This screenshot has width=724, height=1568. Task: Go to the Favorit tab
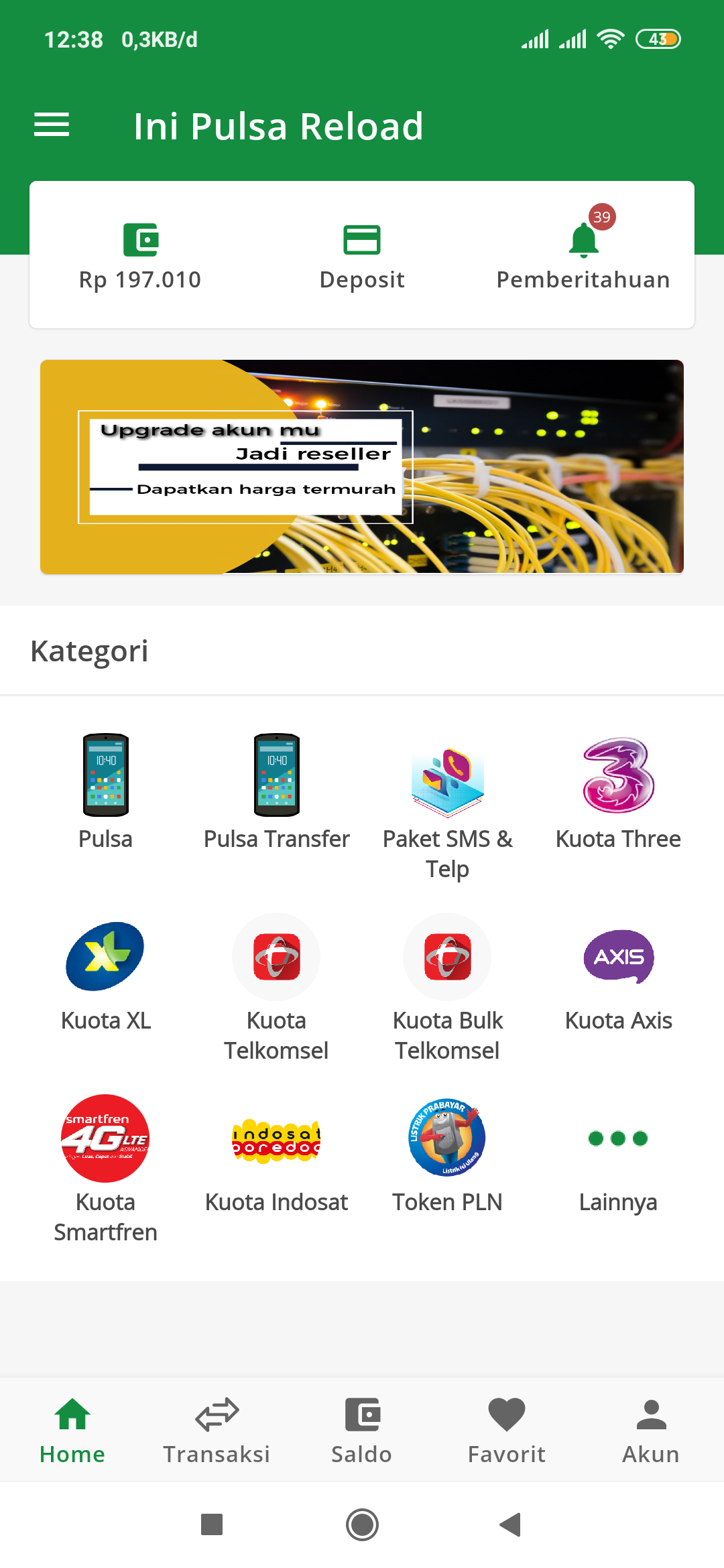coord(507,1431)
